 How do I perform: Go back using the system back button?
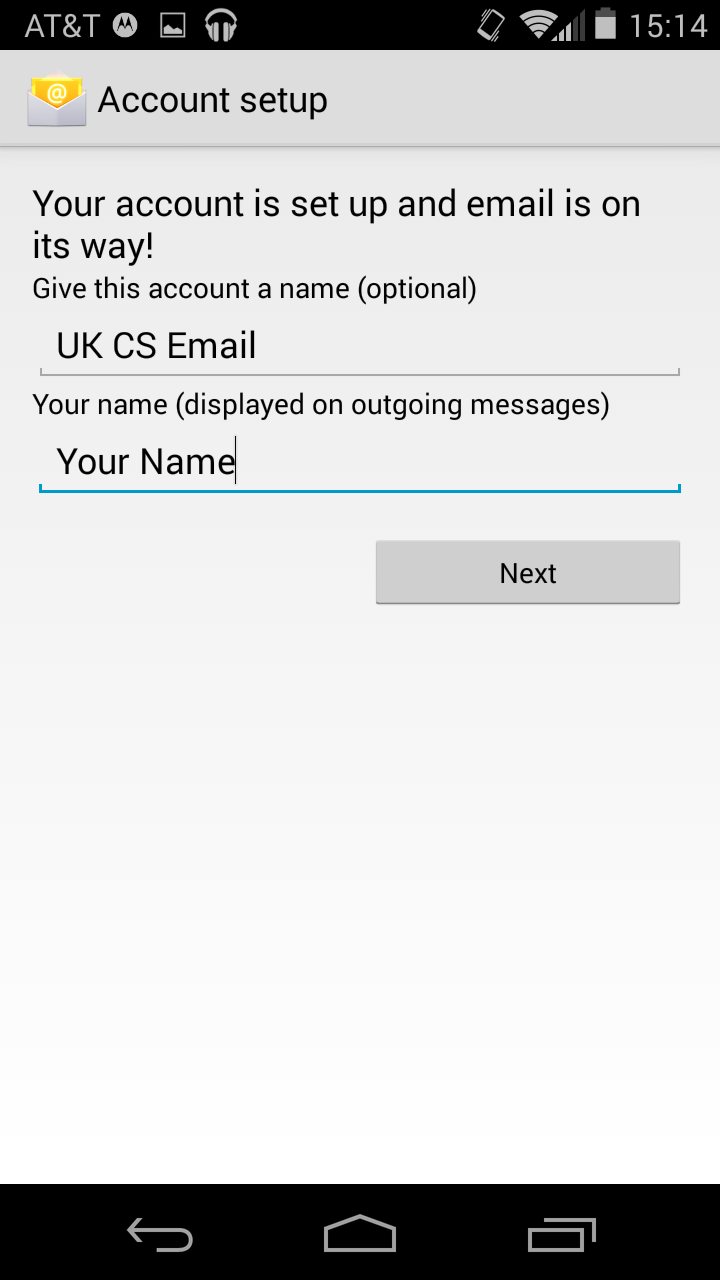click(x=160, y=1234)
